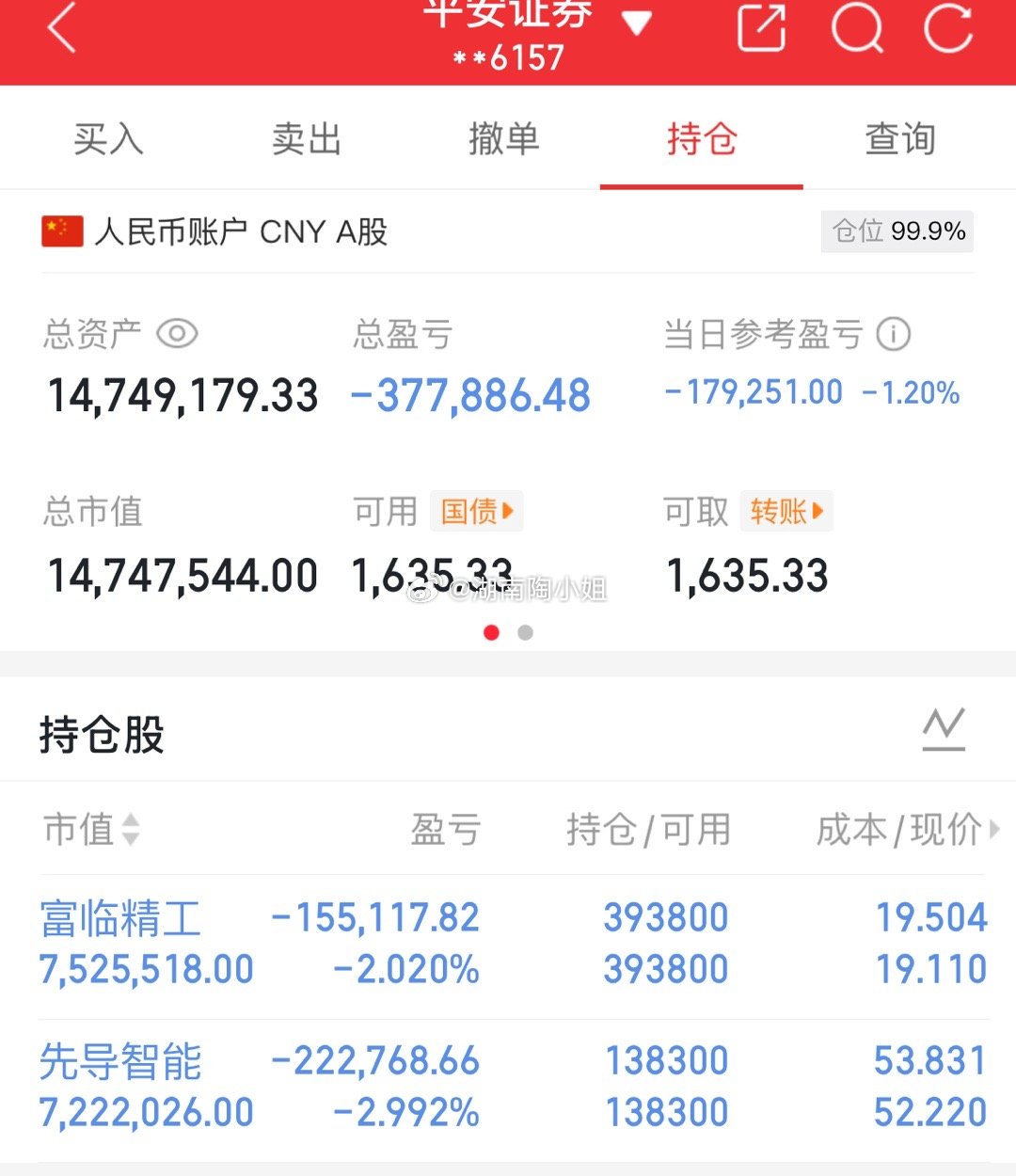Toggle the eye icon to hide 总资产

click(x=178, y=333)
